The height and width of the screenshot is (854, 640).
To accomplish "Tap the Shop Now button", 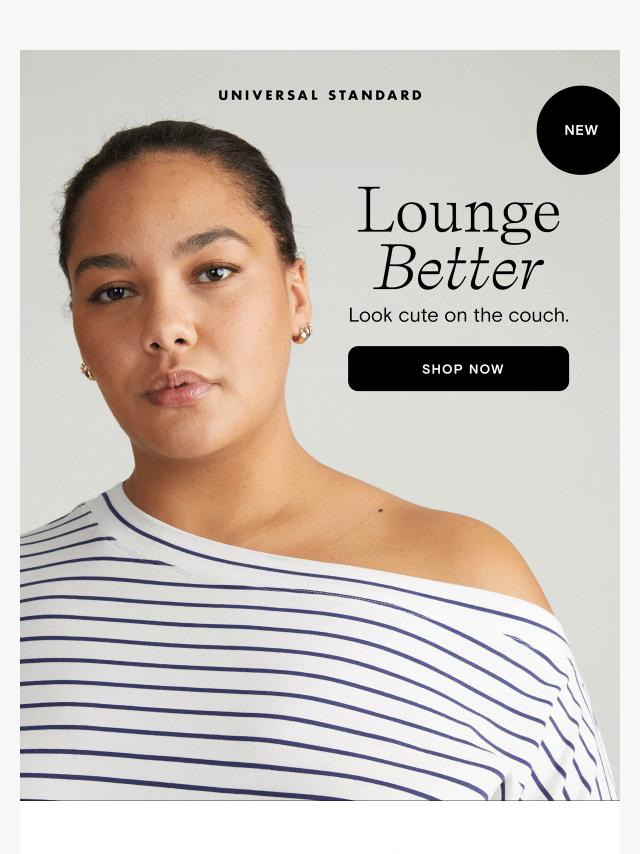I will coord(458,369).
